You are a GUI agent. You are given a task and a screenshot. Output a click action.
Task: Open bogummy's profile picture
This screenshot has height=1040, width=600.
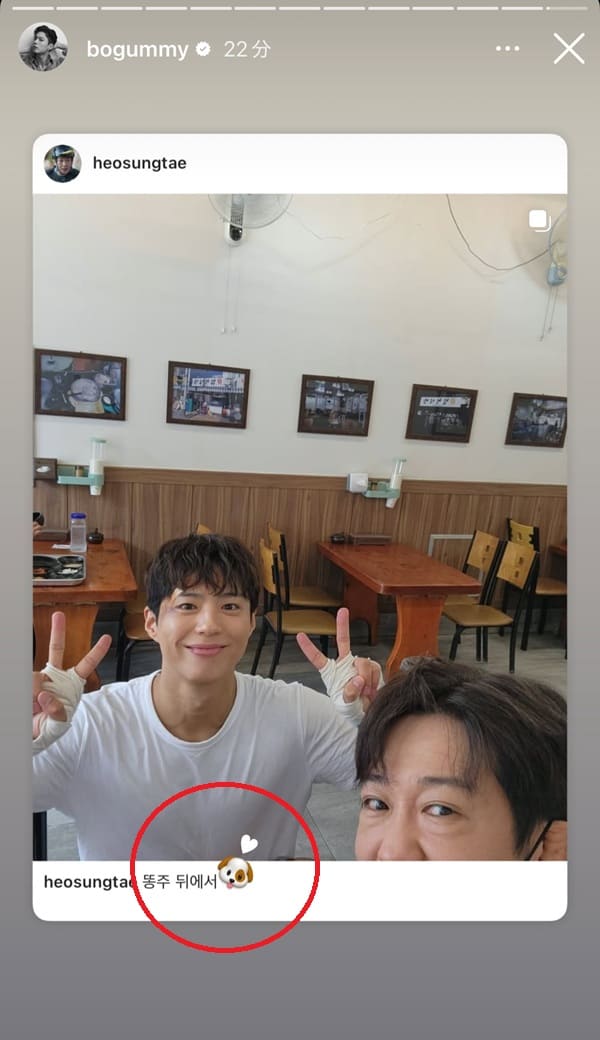pyautogui.click(x=43, y=48)
